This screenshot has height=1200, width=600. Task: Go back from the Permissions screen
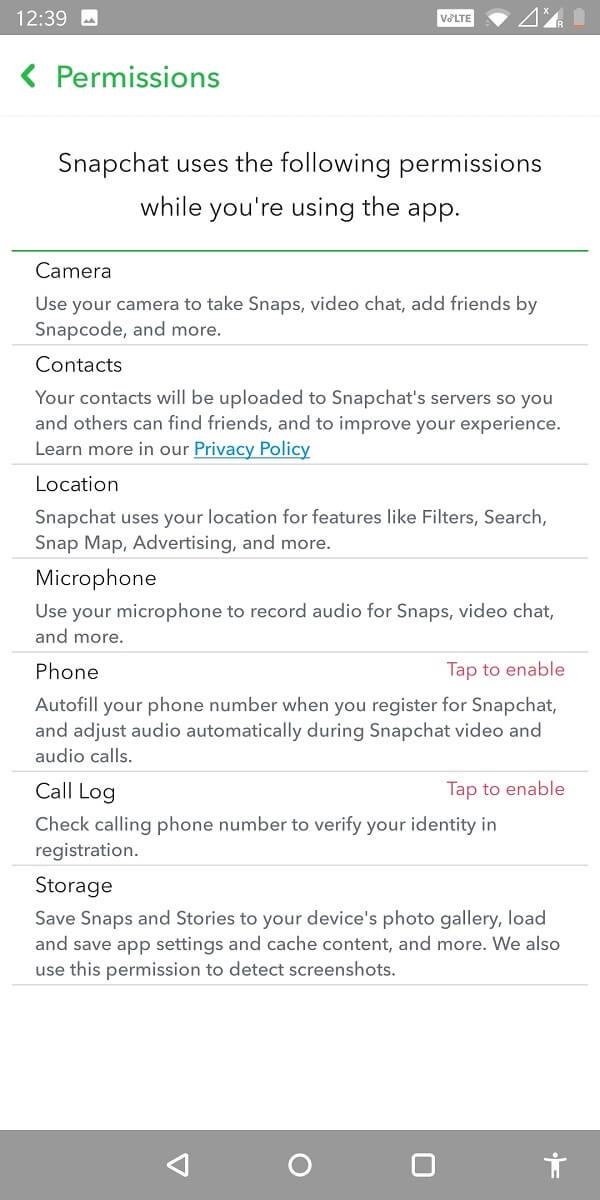coord(29,77)
